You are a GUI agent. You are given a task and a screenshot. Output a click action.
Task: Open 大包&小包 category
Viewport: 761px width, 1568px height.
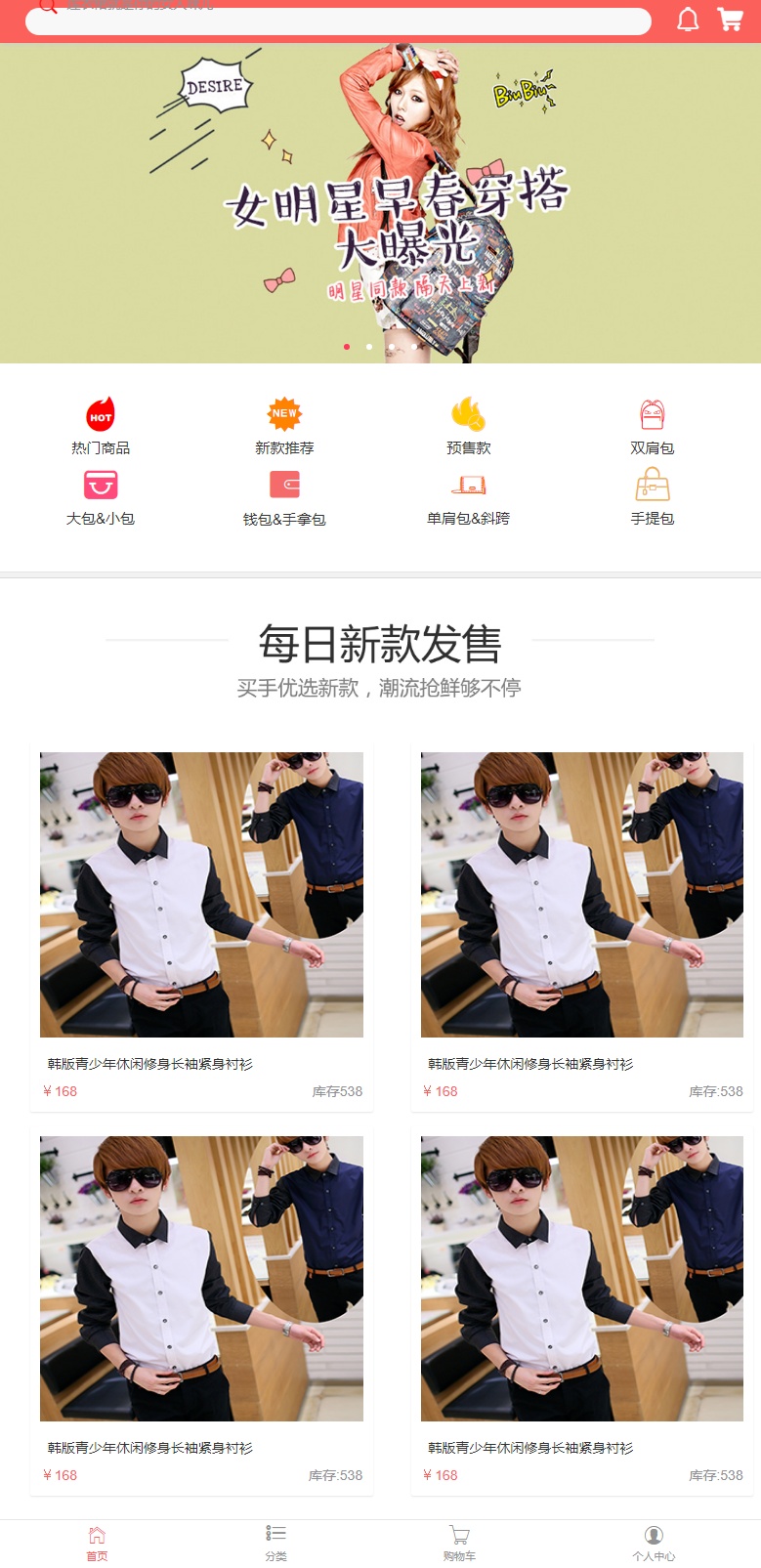(x=101, y=497)
